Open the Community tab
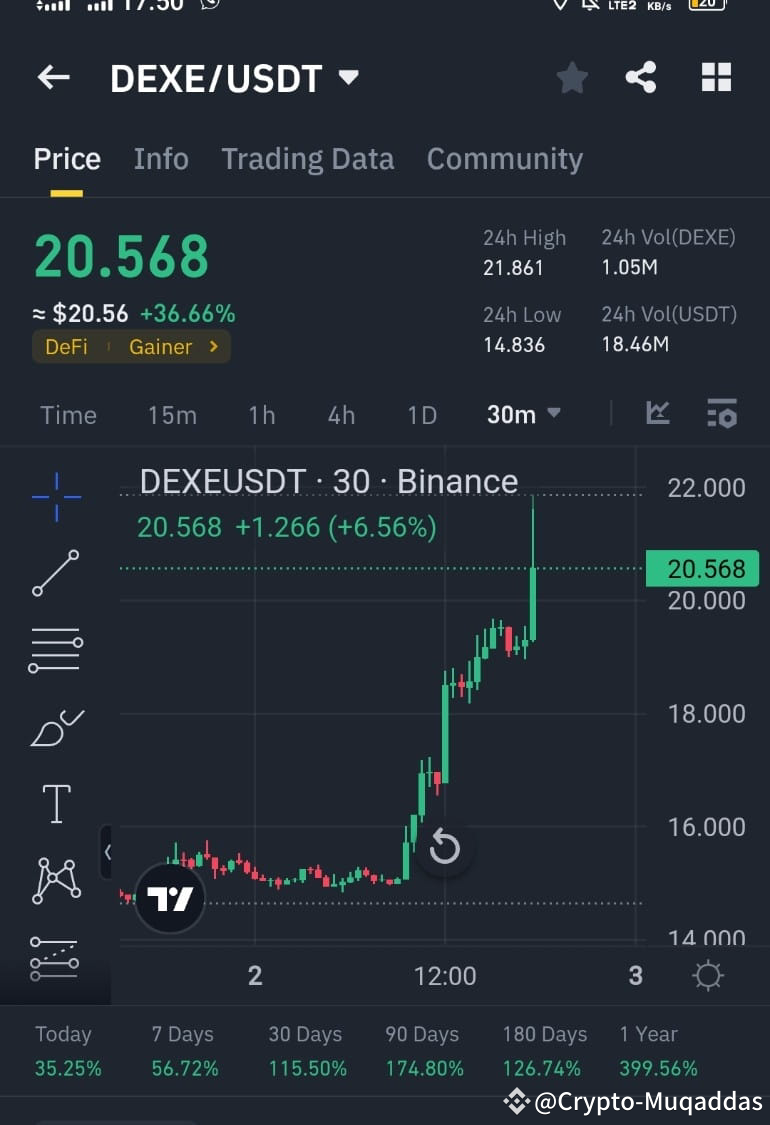The width and height of the screenshot is (770, 1125). [x=505, y=158]
